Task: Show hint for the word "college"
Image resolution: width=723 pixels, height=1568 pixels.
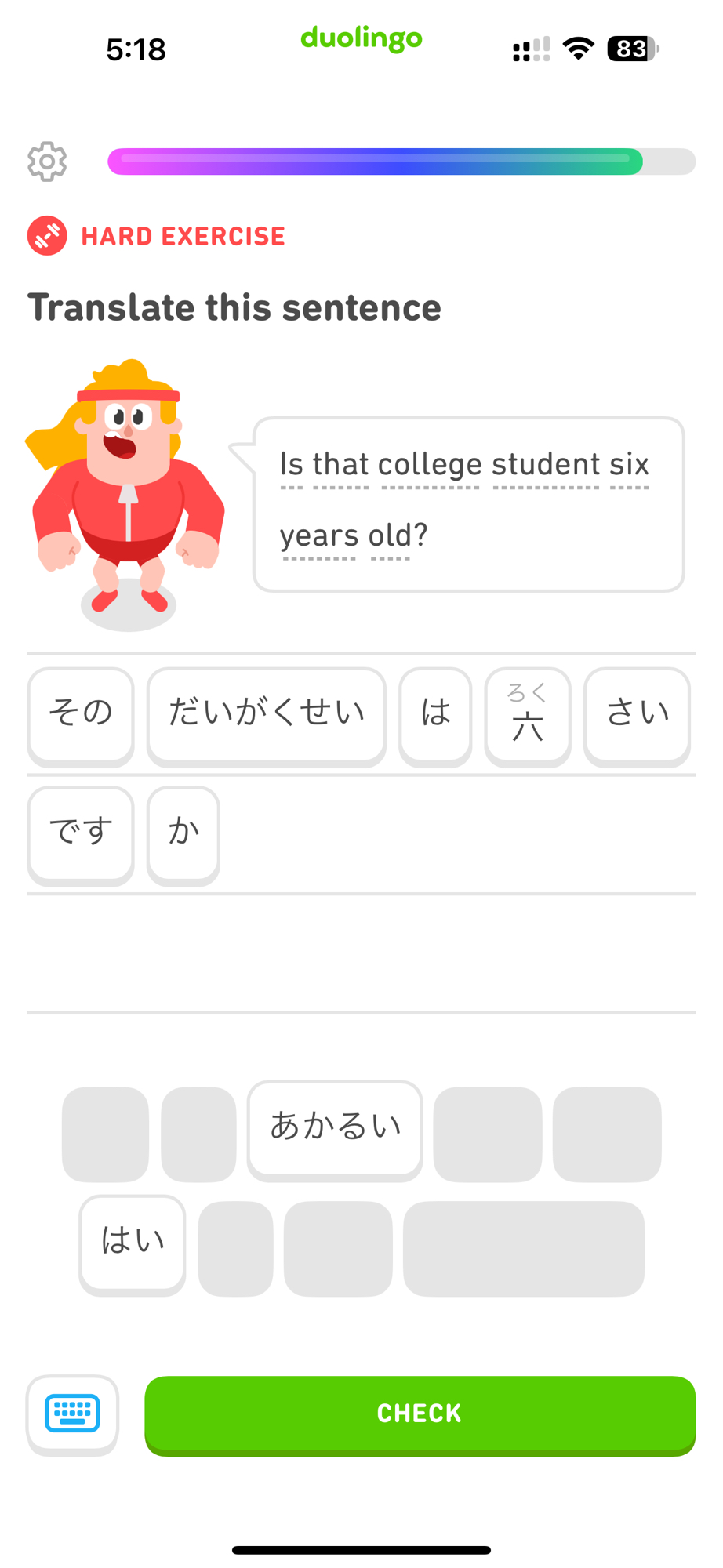Action: (430, 465)
